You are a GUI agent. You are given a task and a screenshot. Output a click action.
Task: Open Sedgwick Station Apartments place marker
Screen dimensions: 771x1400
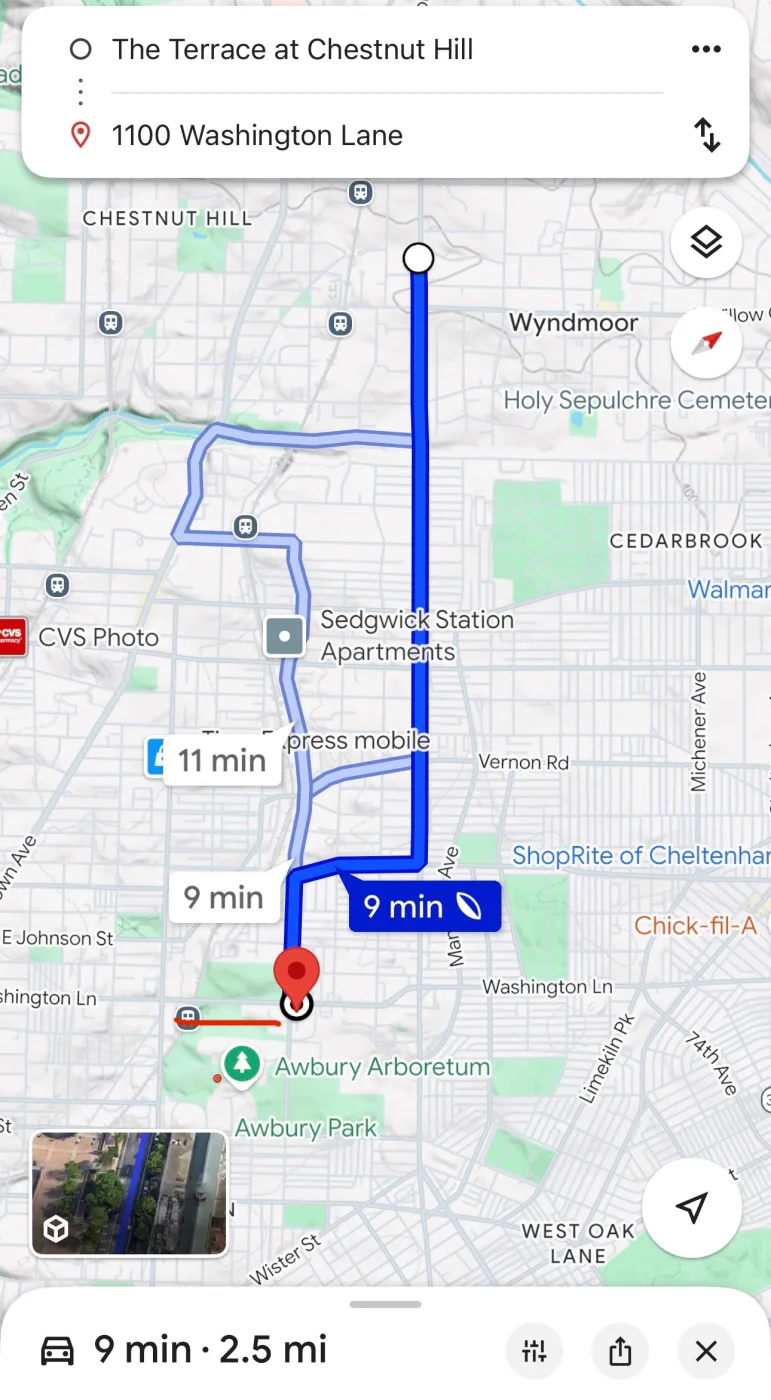(x=284, y=636)
